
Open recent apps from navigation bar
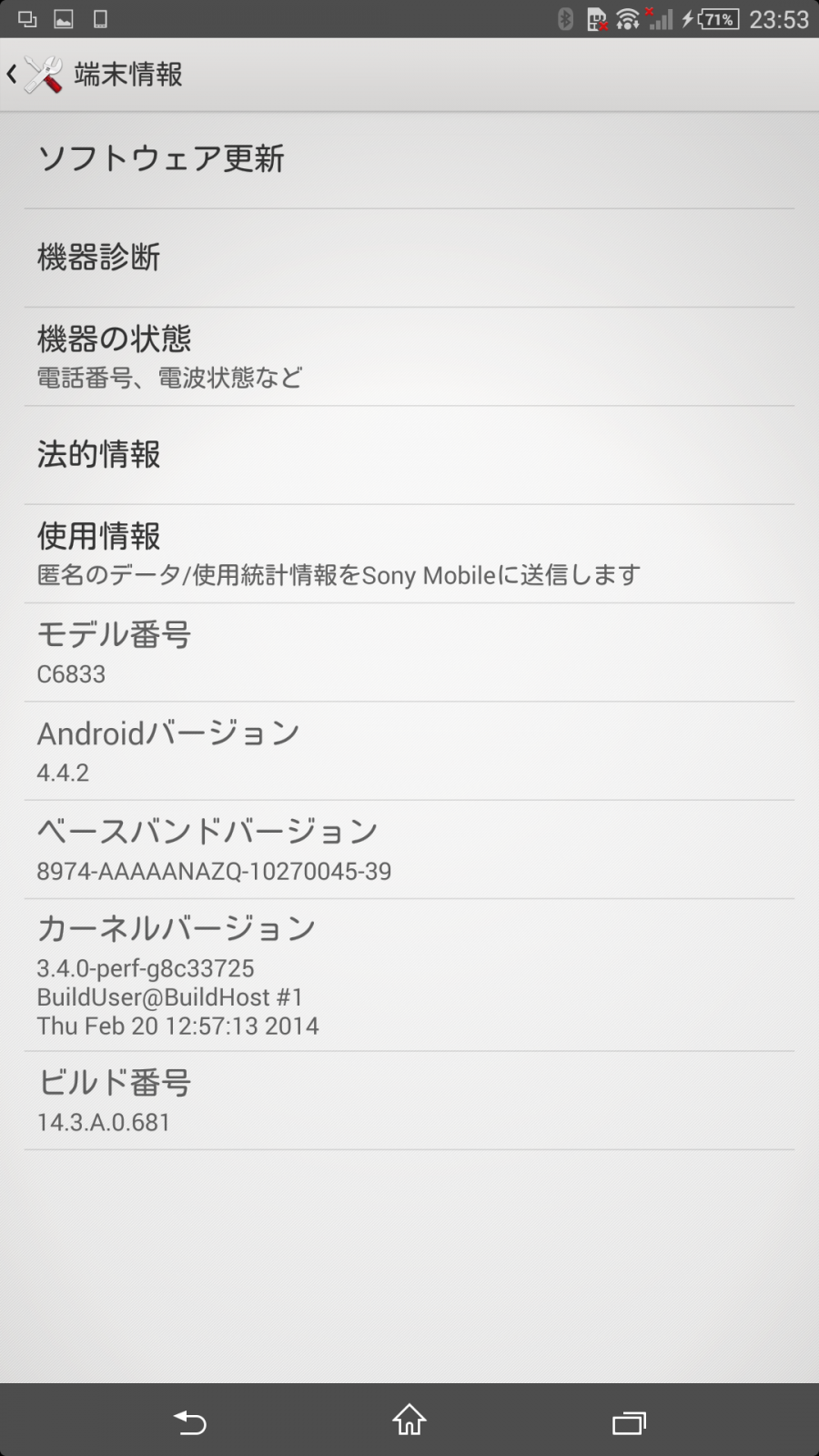[629, 1421]
